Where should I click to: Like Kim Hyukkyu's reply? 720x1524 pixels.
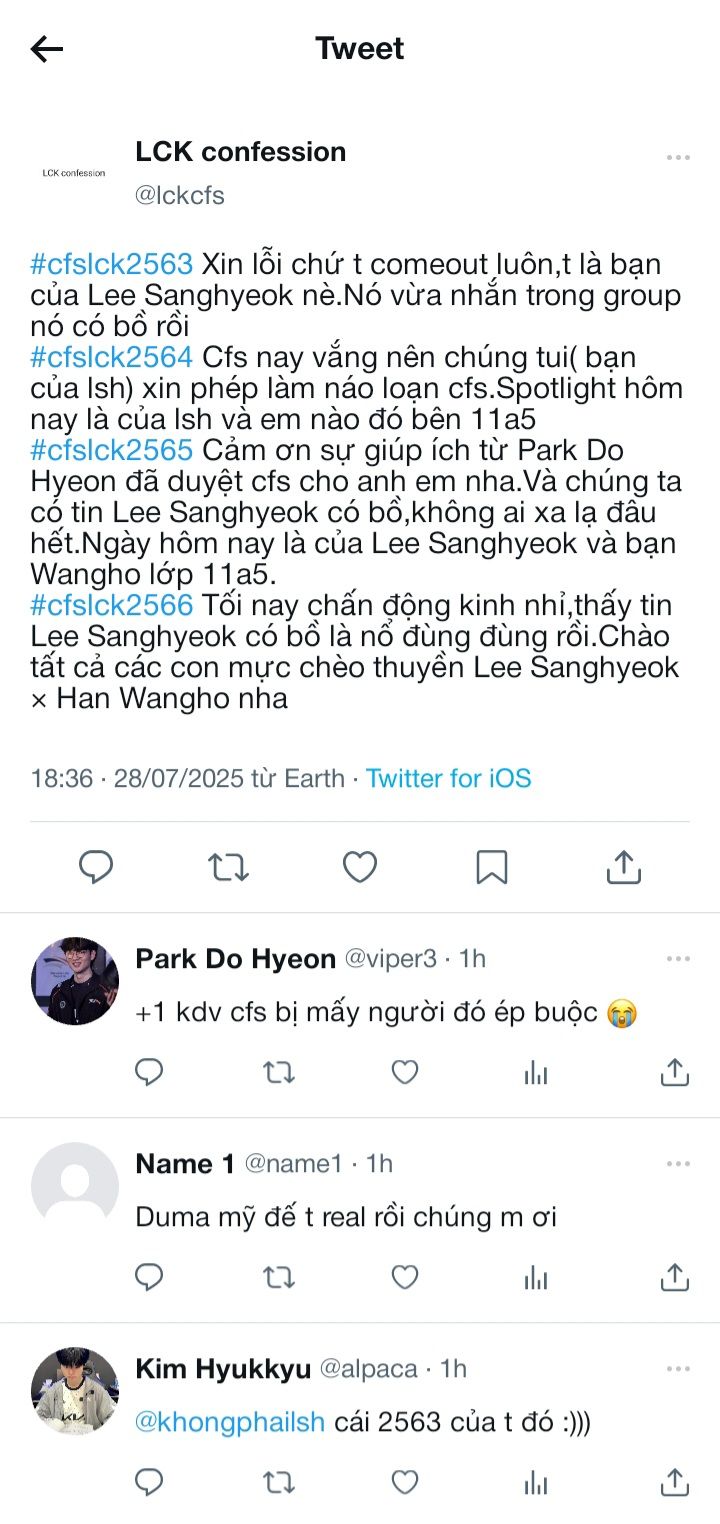click(x=404, y=1482)
